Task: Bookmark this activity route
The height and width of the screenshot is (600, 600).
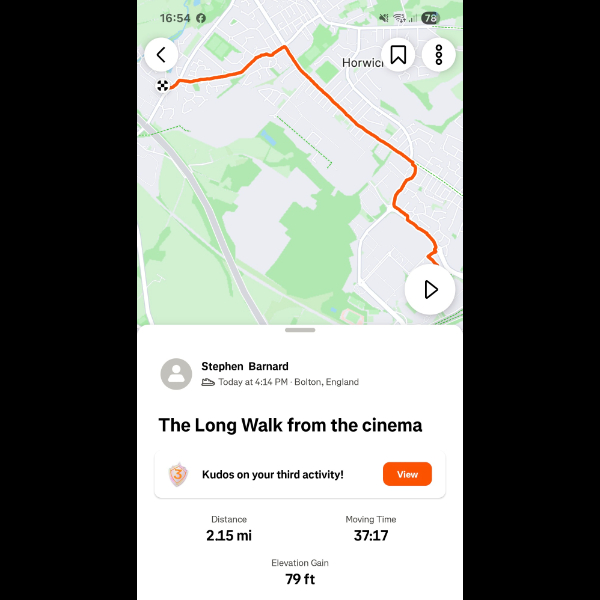Action: [x=398, y=55]
